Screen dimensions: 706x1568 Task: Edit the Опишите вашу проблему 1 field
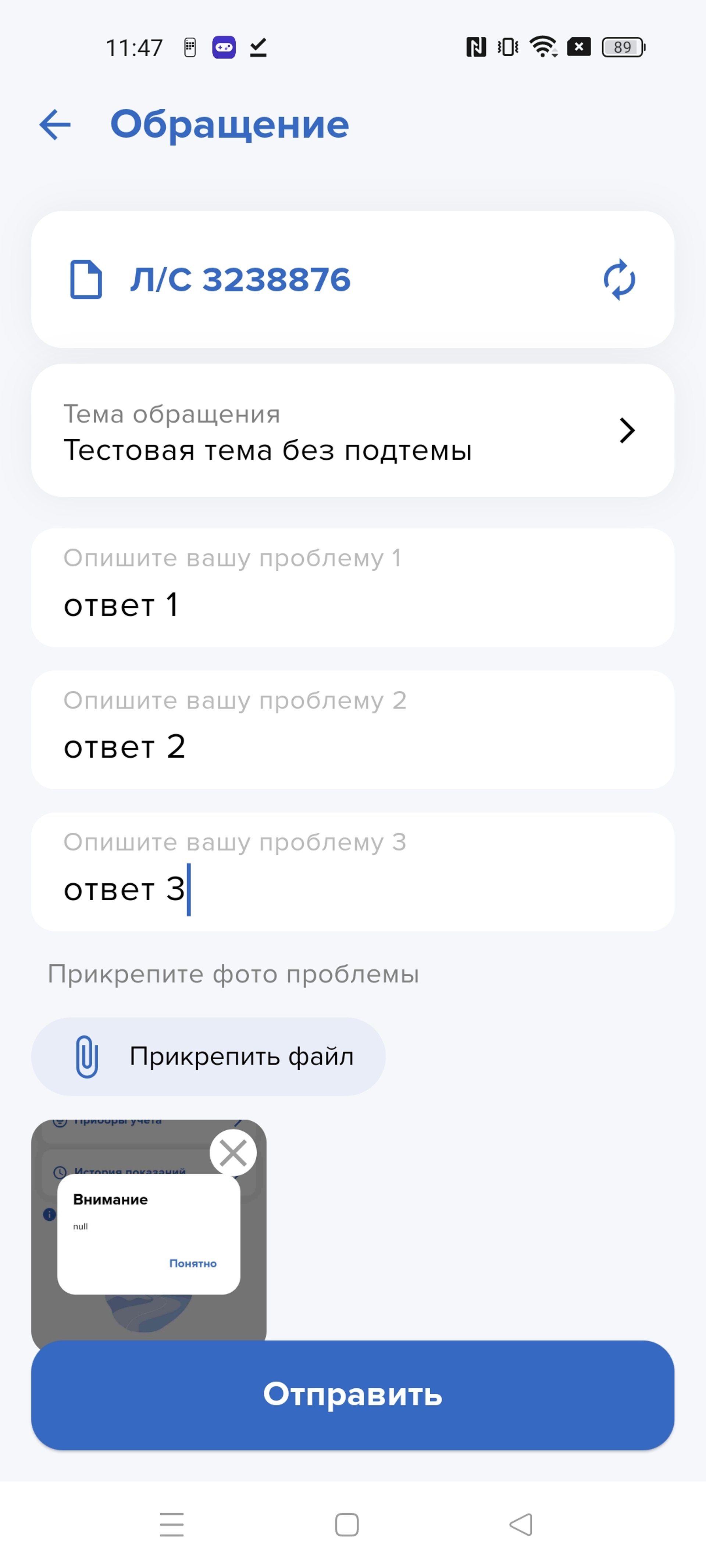coord(353,587)
